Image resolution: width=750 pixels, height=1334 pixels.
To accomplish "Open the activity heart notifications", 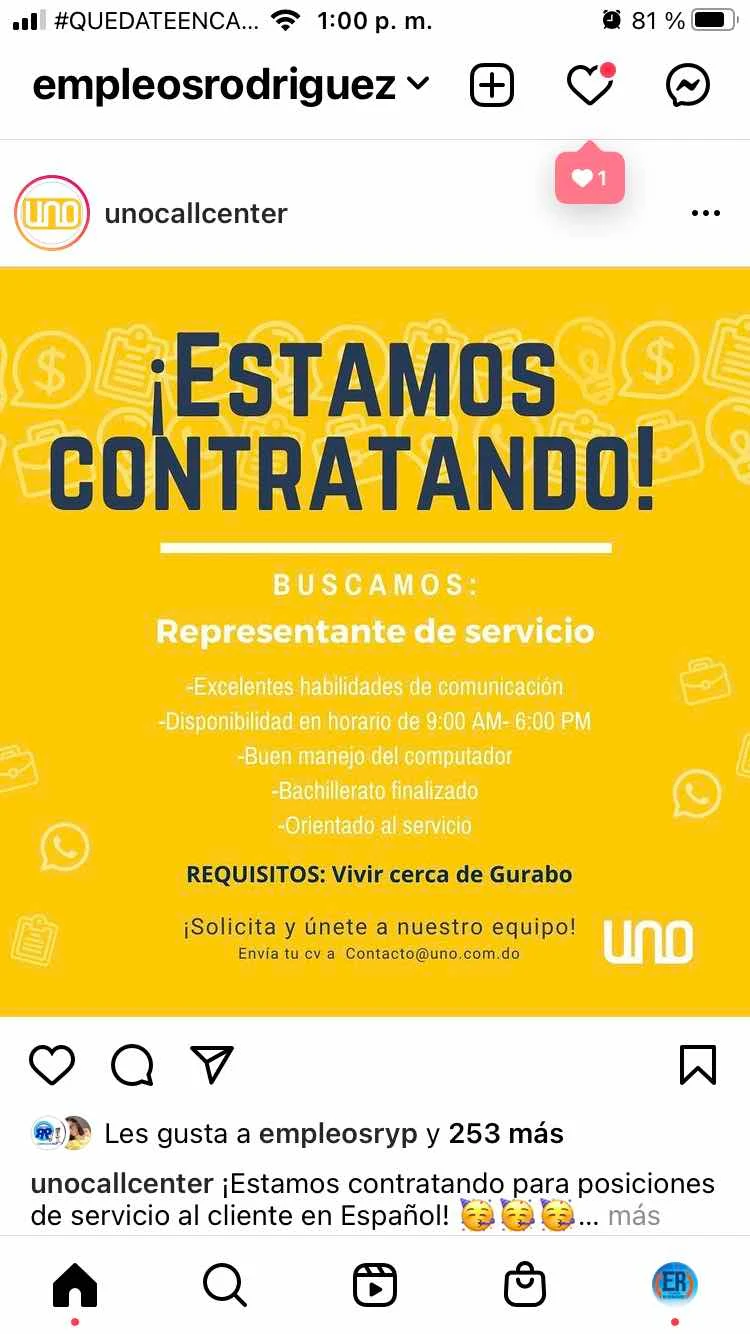I will (x=590, y=86).
